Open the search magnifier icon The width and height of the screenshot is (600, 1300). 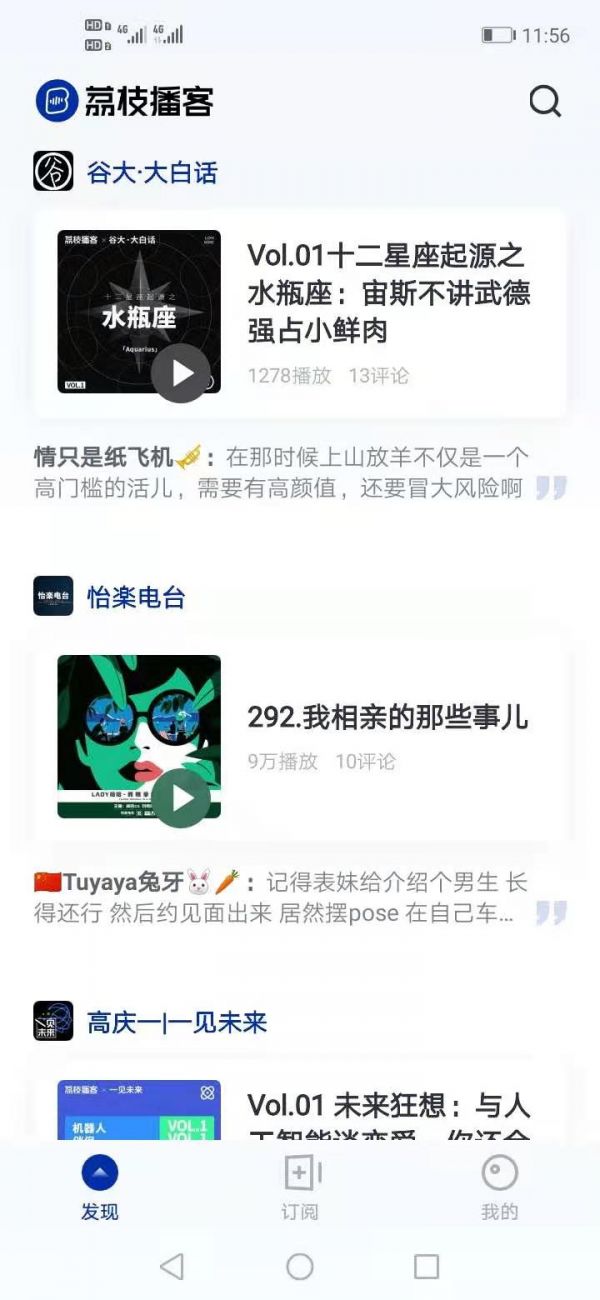[x=545, y=101]
